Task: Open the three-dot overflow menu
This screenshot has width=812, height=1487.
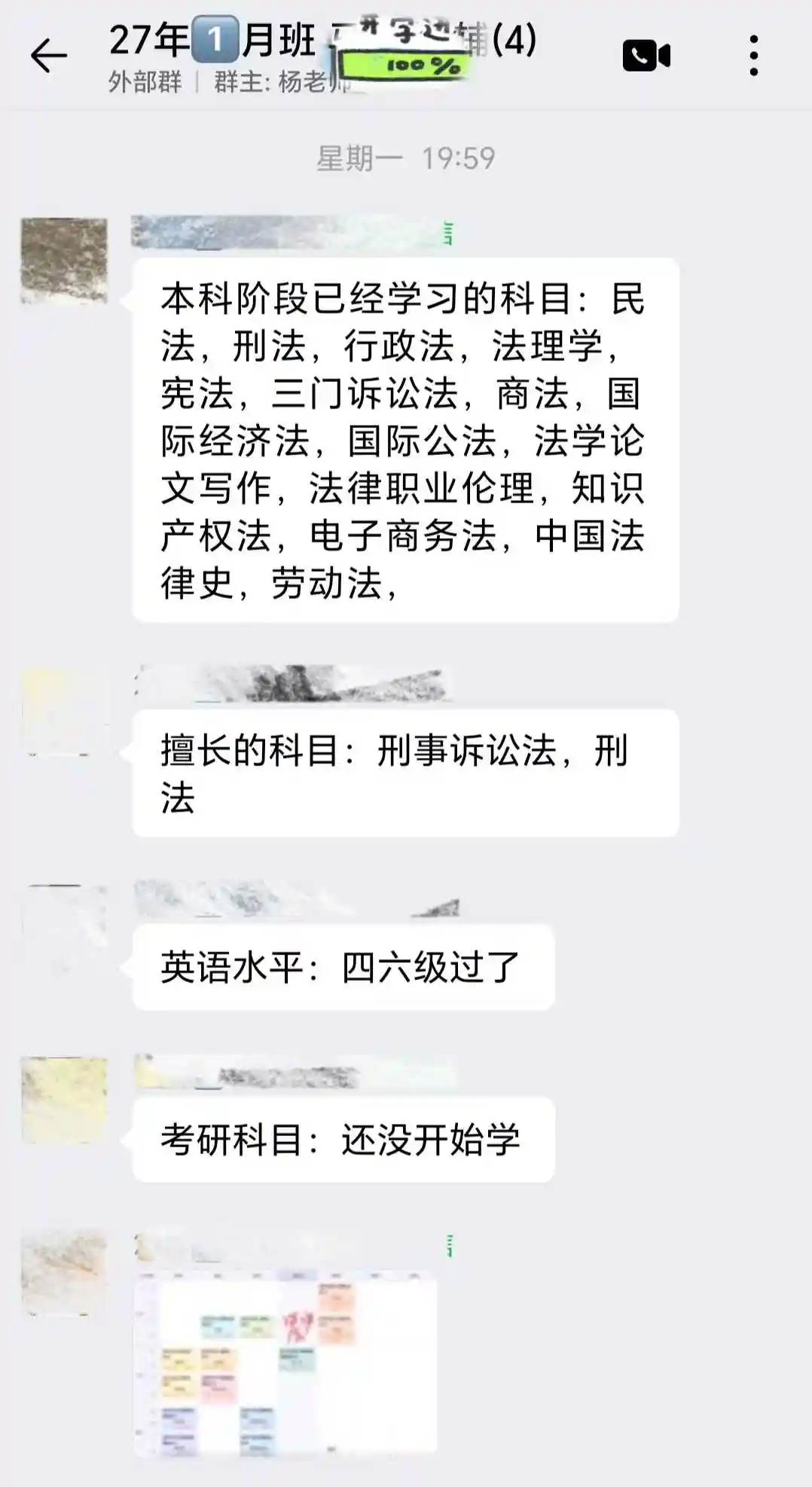Action: tap(753, 56)
